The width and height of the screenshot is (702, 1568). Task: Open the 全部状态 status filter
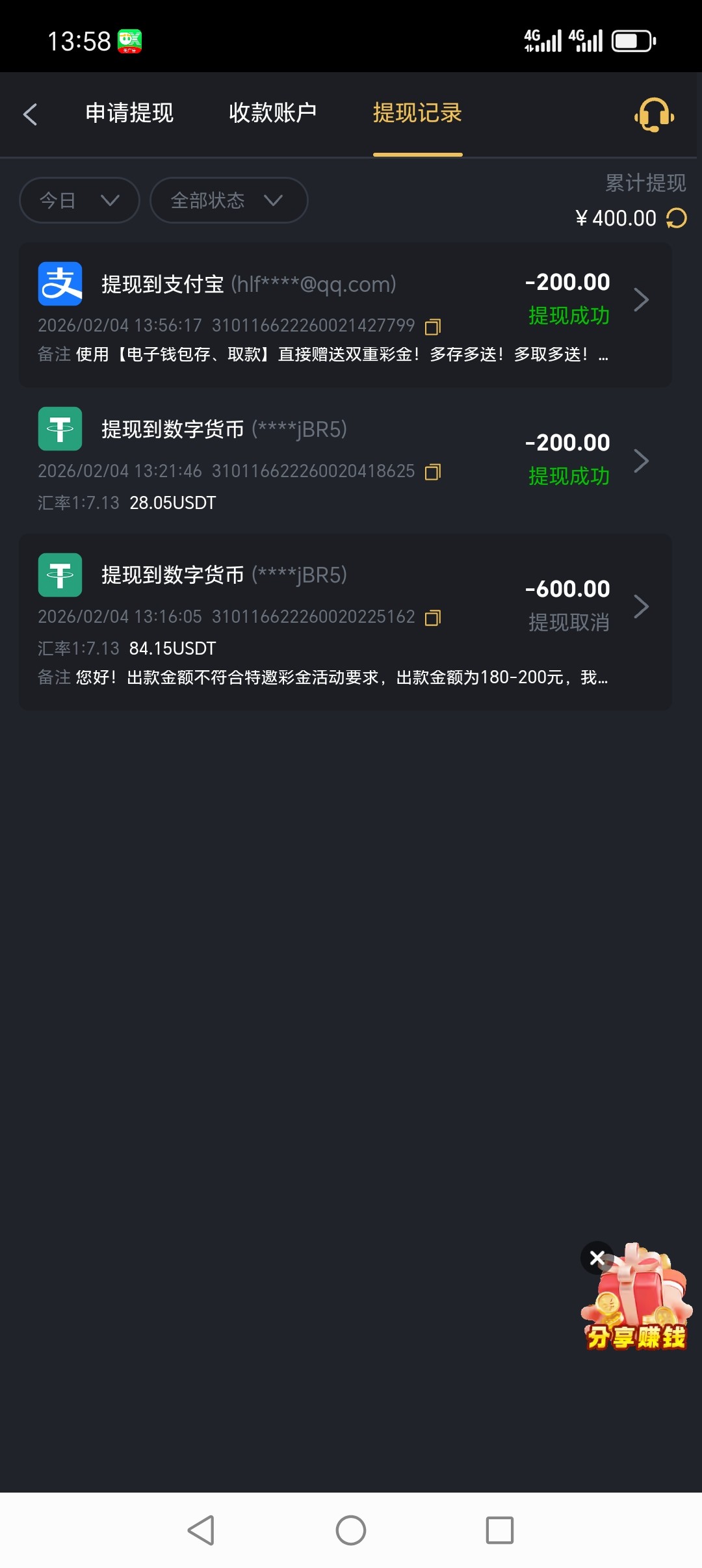(228, 200)
